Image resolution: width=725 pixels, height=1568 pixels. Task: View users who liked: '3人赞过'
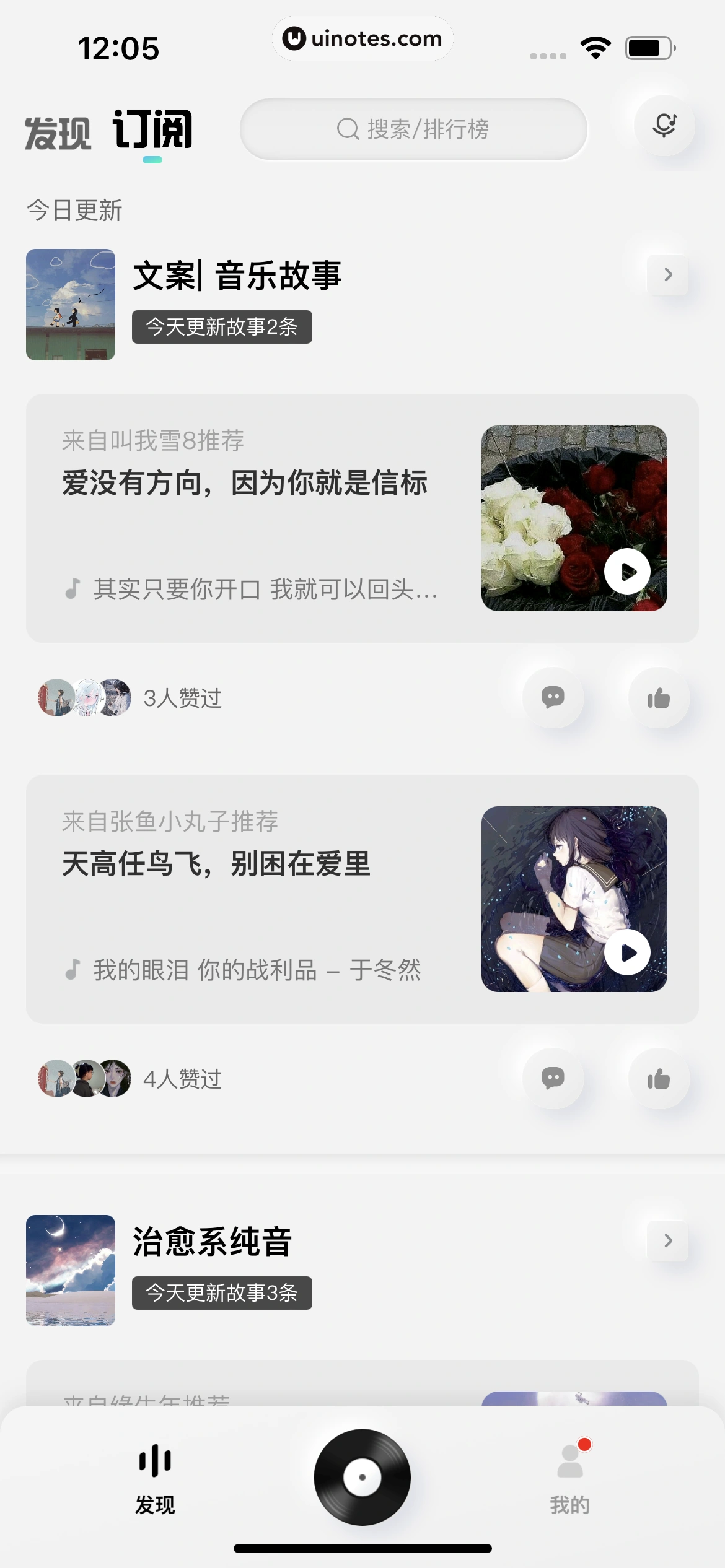pyautogui.click(x=182, y=697)
